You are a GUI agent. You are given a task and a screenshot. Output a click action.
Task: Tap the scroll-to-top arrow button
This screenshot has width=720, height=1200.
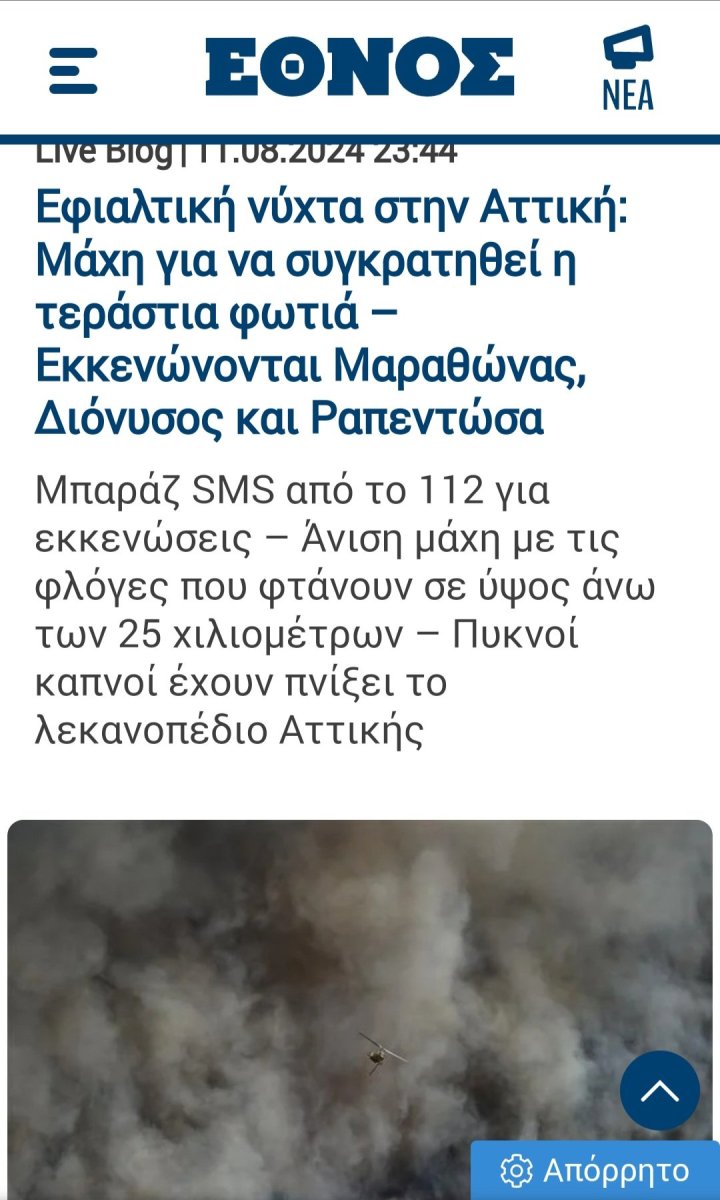(659, 1090)
